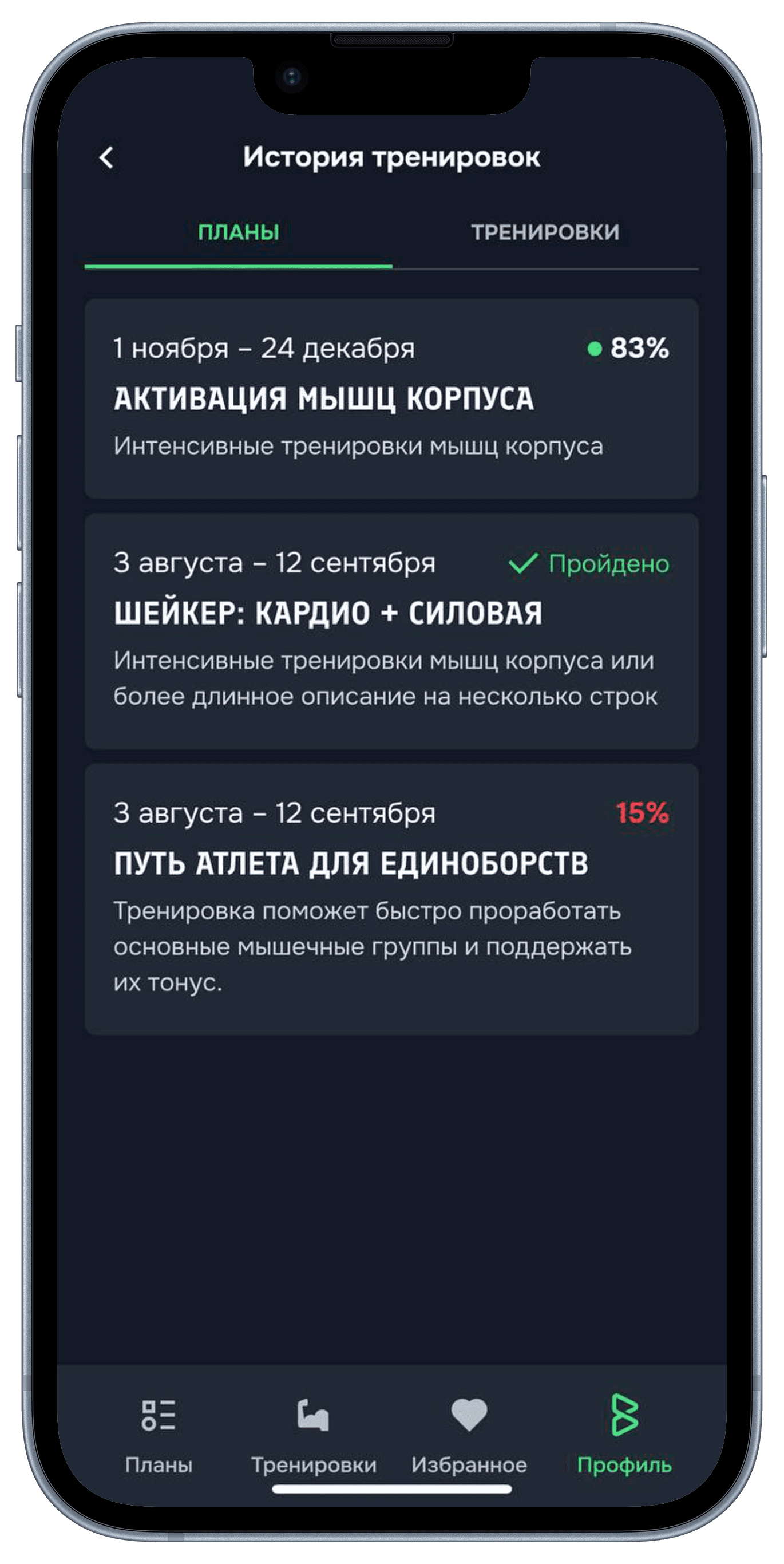784x1564 pixels.
Task: Go back using the arrow icon
Action: [x=107, y=158]
